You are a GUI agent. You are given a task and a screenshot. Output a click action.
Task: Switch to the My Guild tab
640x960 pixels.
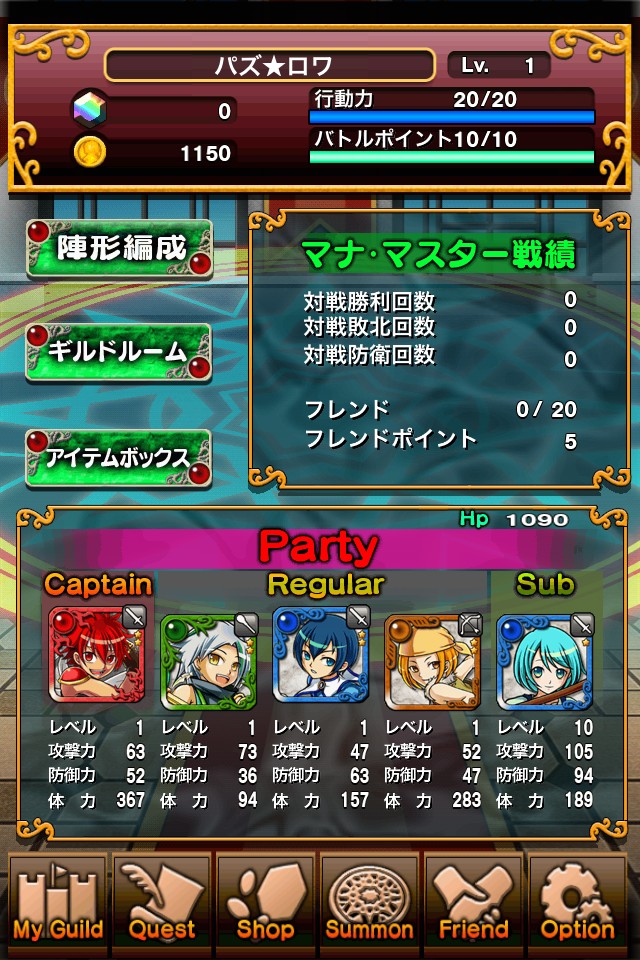click(x=58, y=899)
